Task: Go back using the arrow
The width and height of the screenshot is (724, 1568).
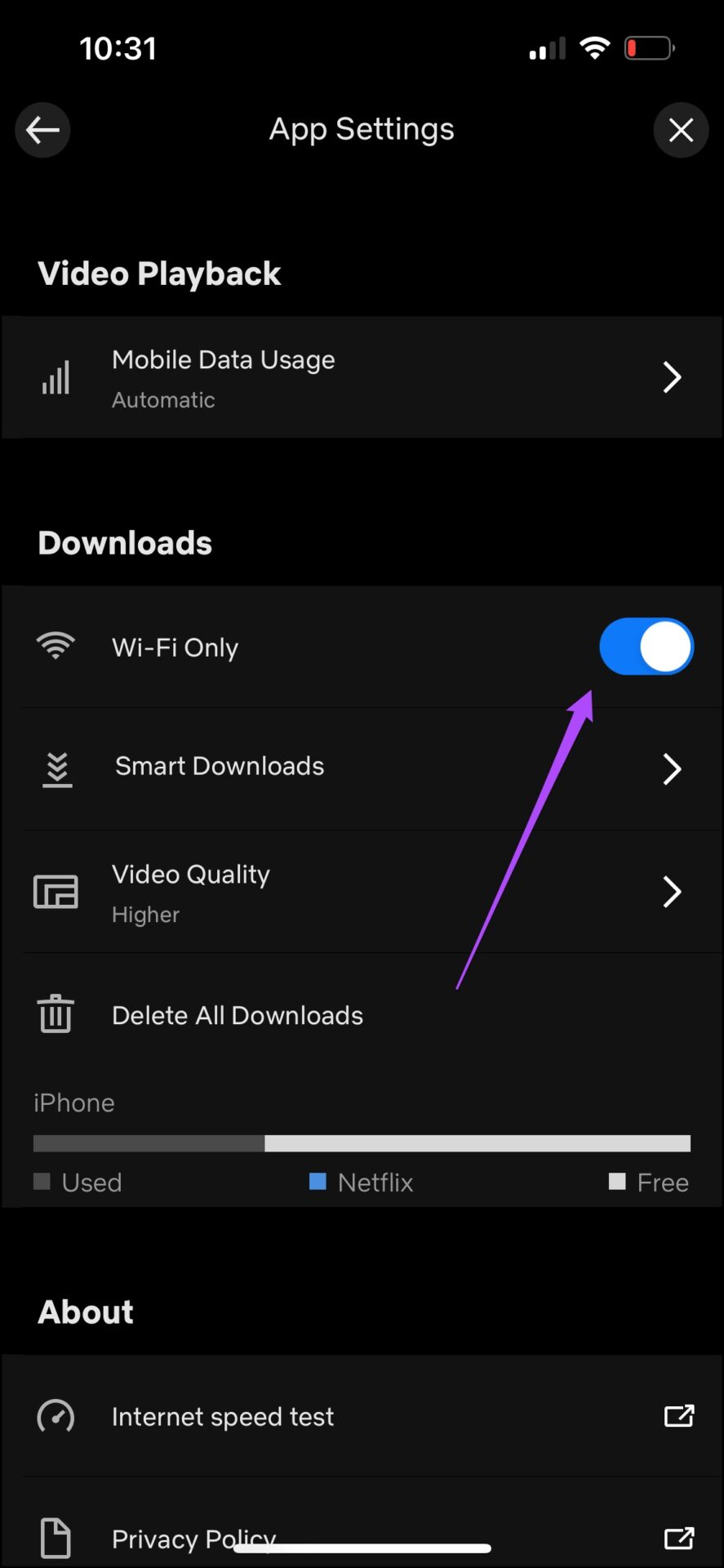Action: [x=42, y=130]
